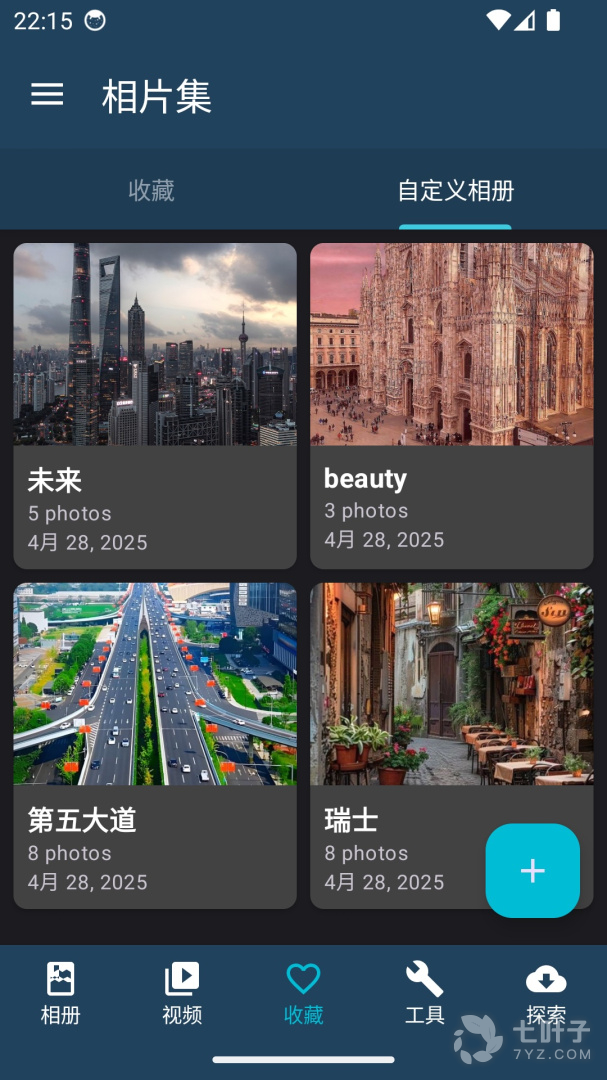Open the hamburger drawer menu
Screen dimensions: 607x1080
[x=47, y=95]
